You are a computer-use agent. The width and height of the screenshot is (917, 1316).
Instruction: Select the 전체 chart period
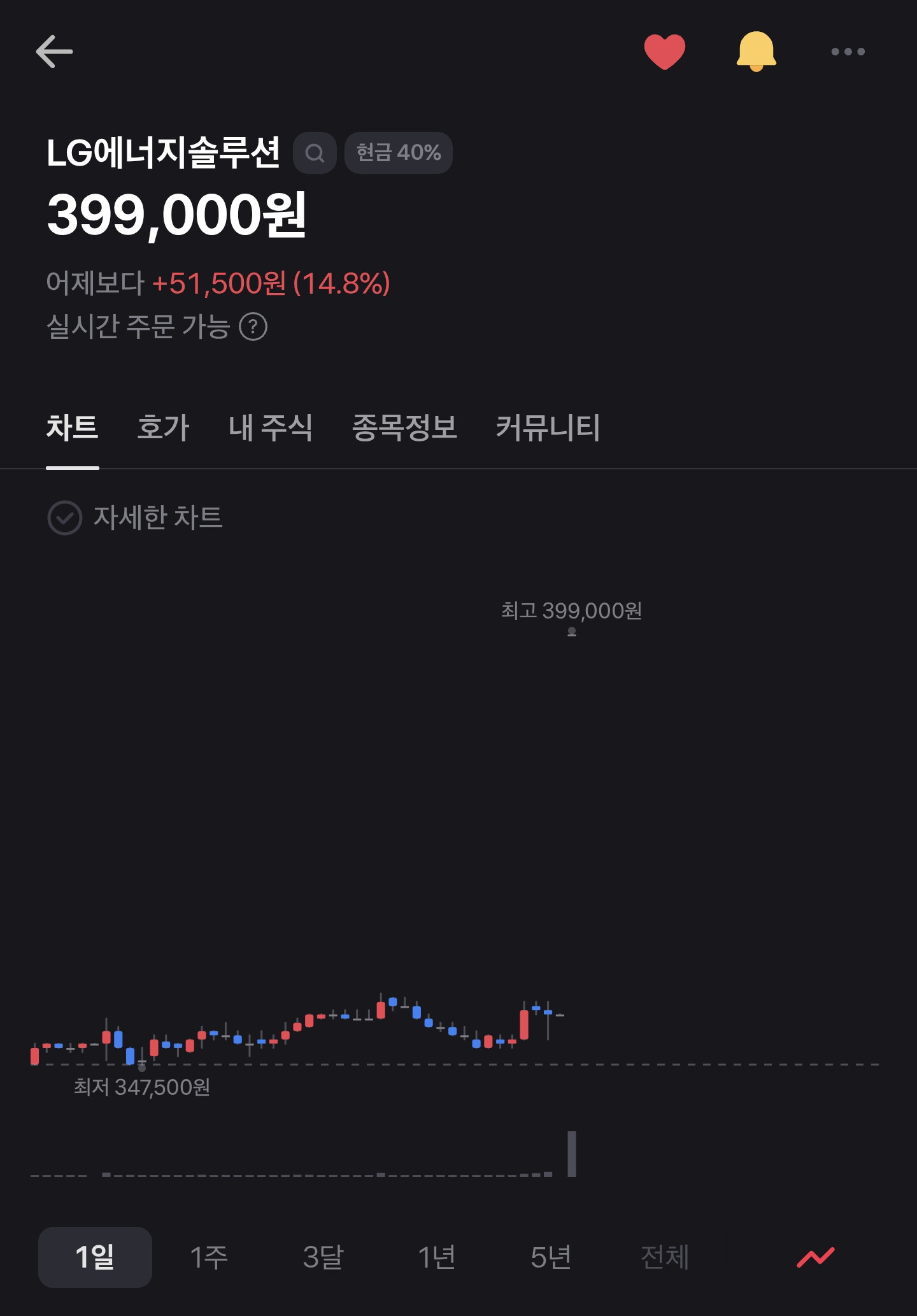tap(665, 1257)
